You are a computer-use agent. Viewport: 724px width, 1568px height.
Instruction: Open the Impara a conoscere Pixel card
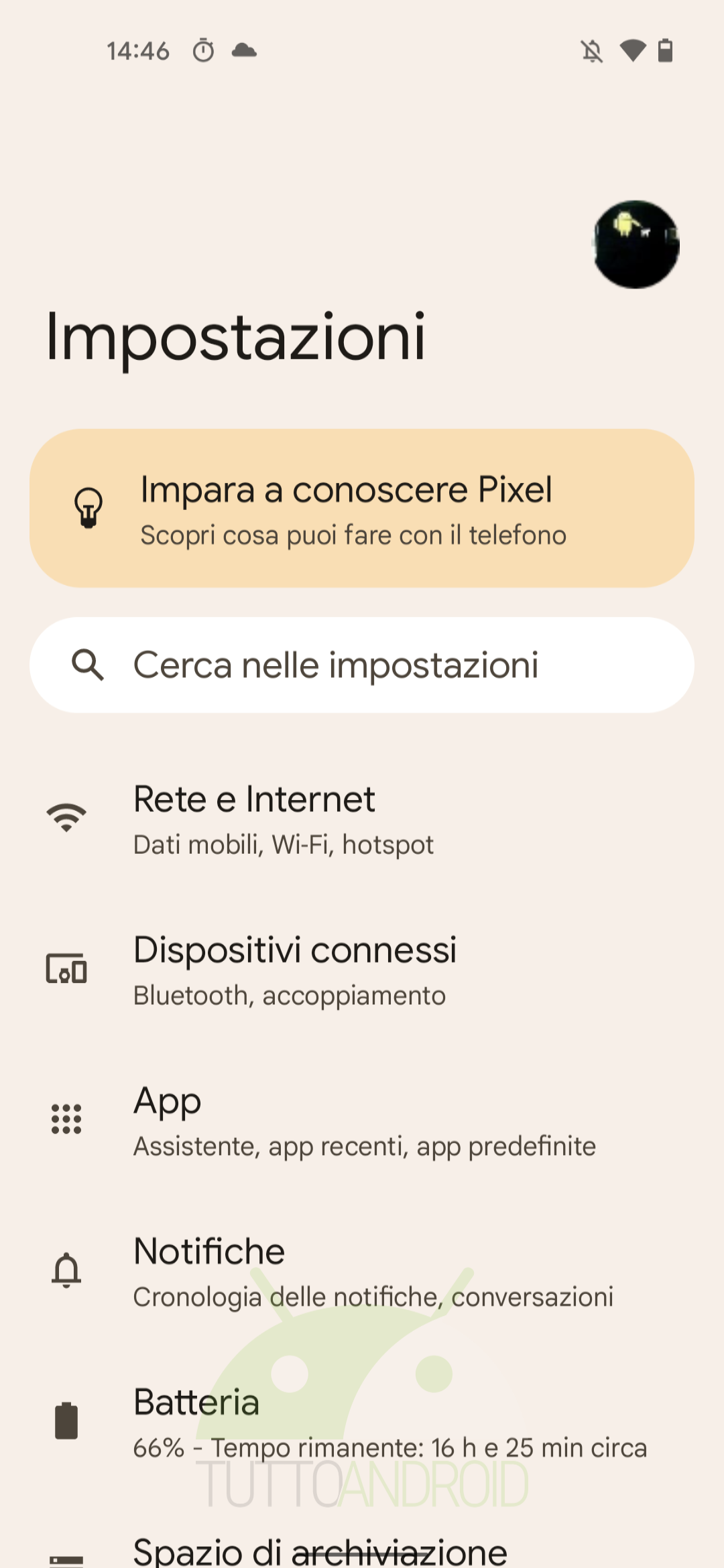tap(362, 508)
